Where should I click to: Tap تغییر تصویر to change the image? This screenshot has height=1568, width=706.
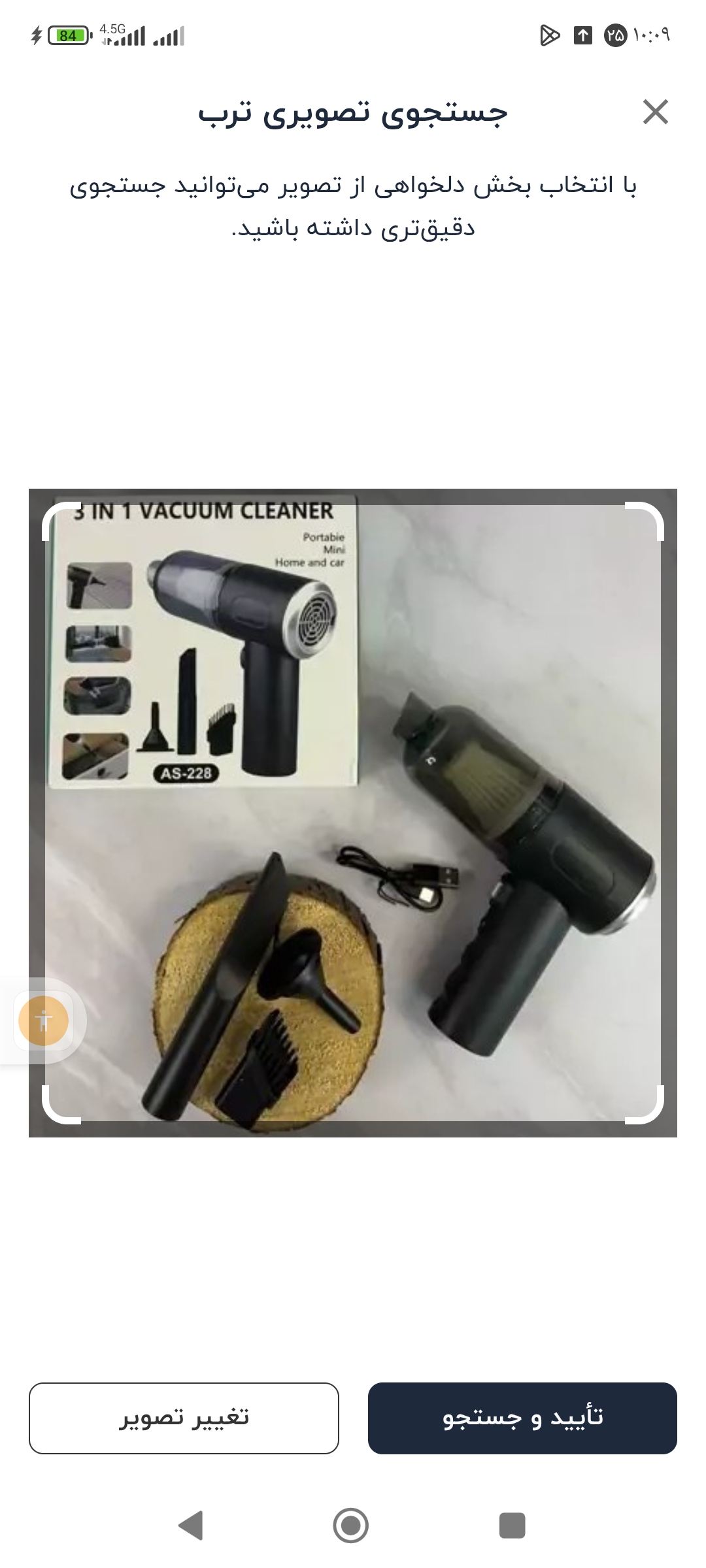pyautogui.click(x=184, y=1418)
